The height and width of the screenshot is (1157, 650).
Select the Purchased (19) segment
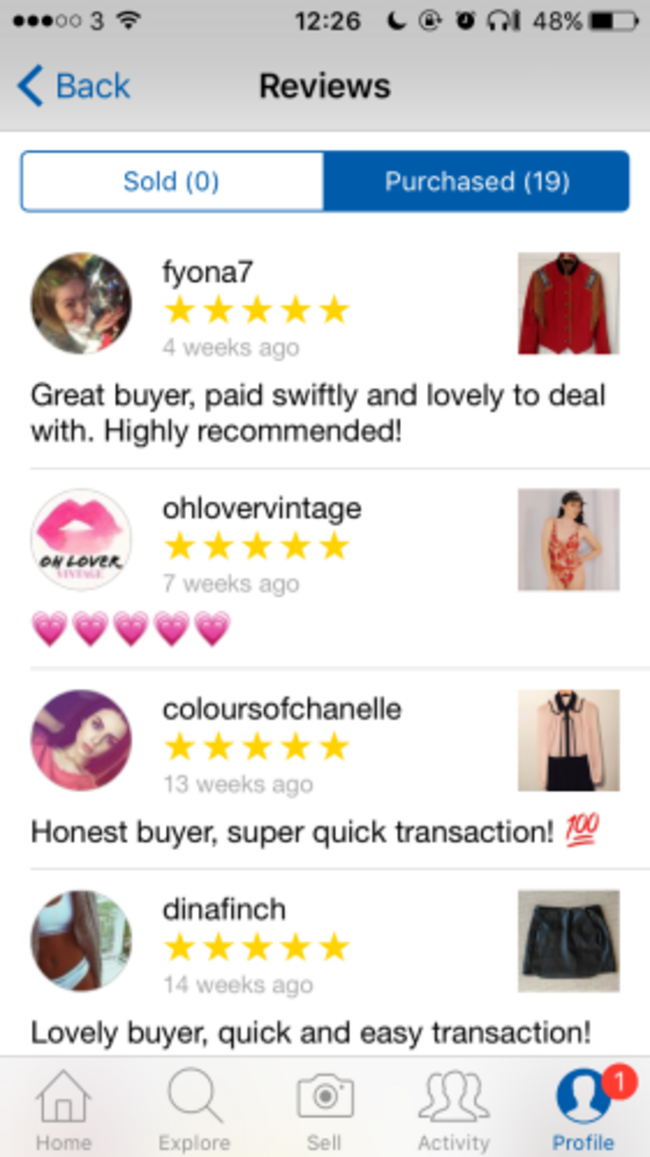pos(477,182)
